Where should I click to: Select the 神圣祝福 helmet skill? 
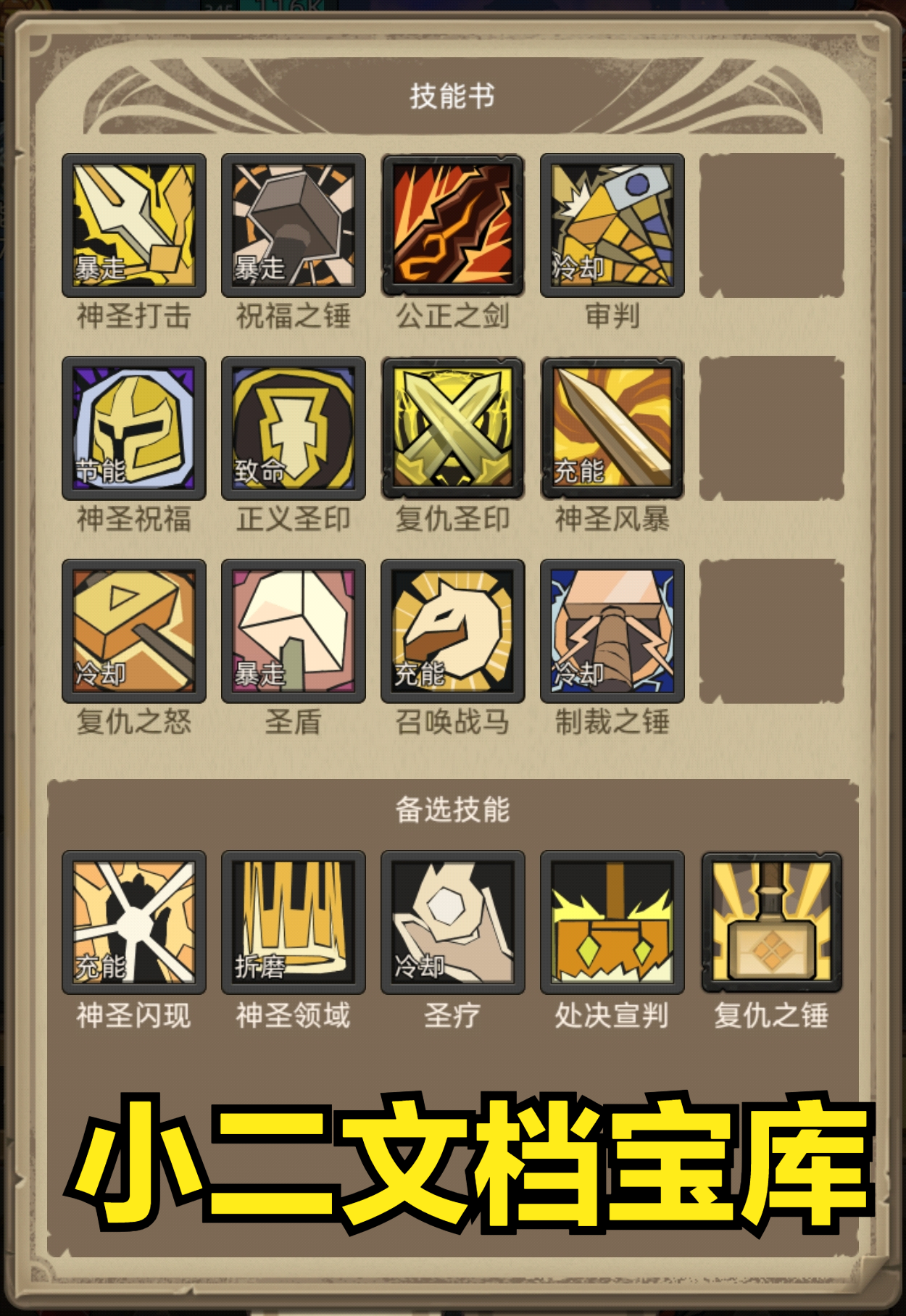click(x=134, y=428)
